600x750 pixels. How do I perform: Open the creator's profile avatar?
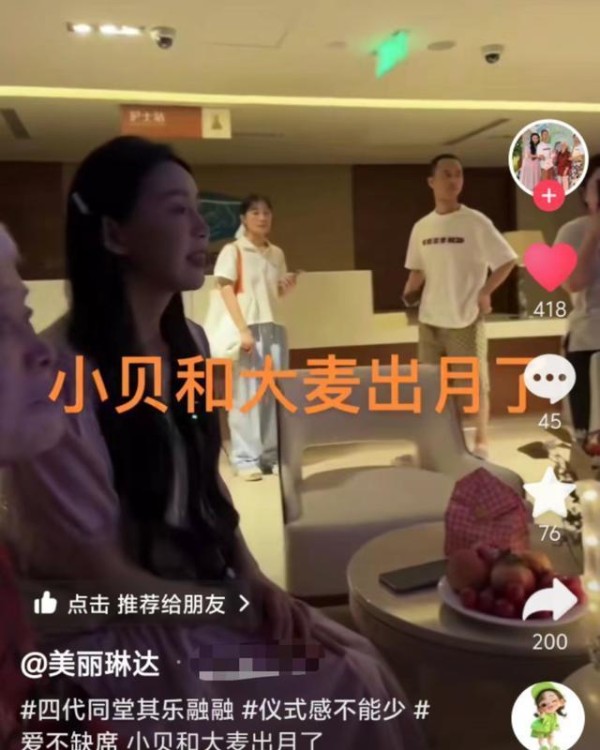tap(547, 156)
